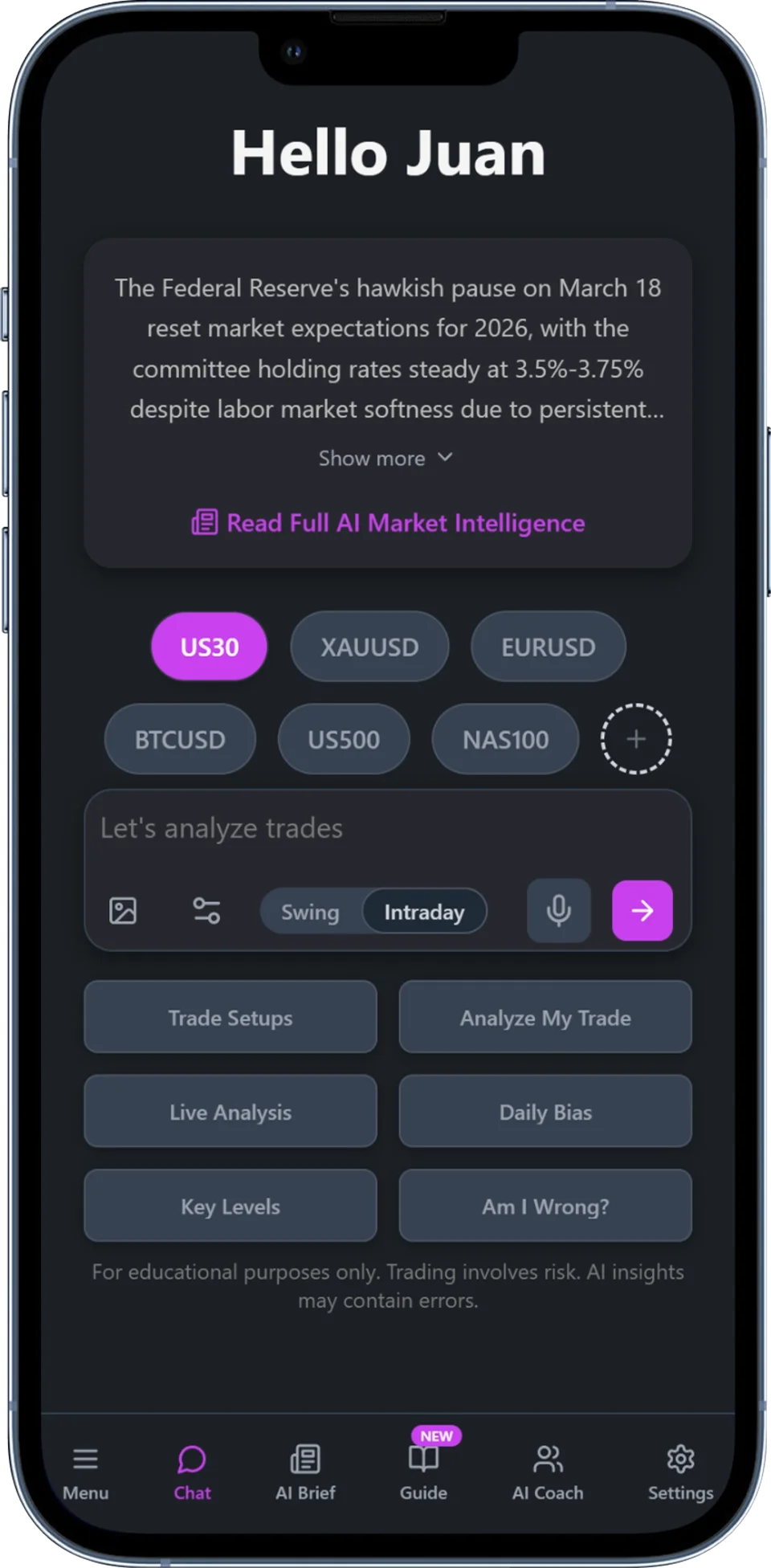Image resolution: width=771 pixels, height=1568 pixels.
Task: Switch to Swing mode
Action: click(x=311, y=912)
